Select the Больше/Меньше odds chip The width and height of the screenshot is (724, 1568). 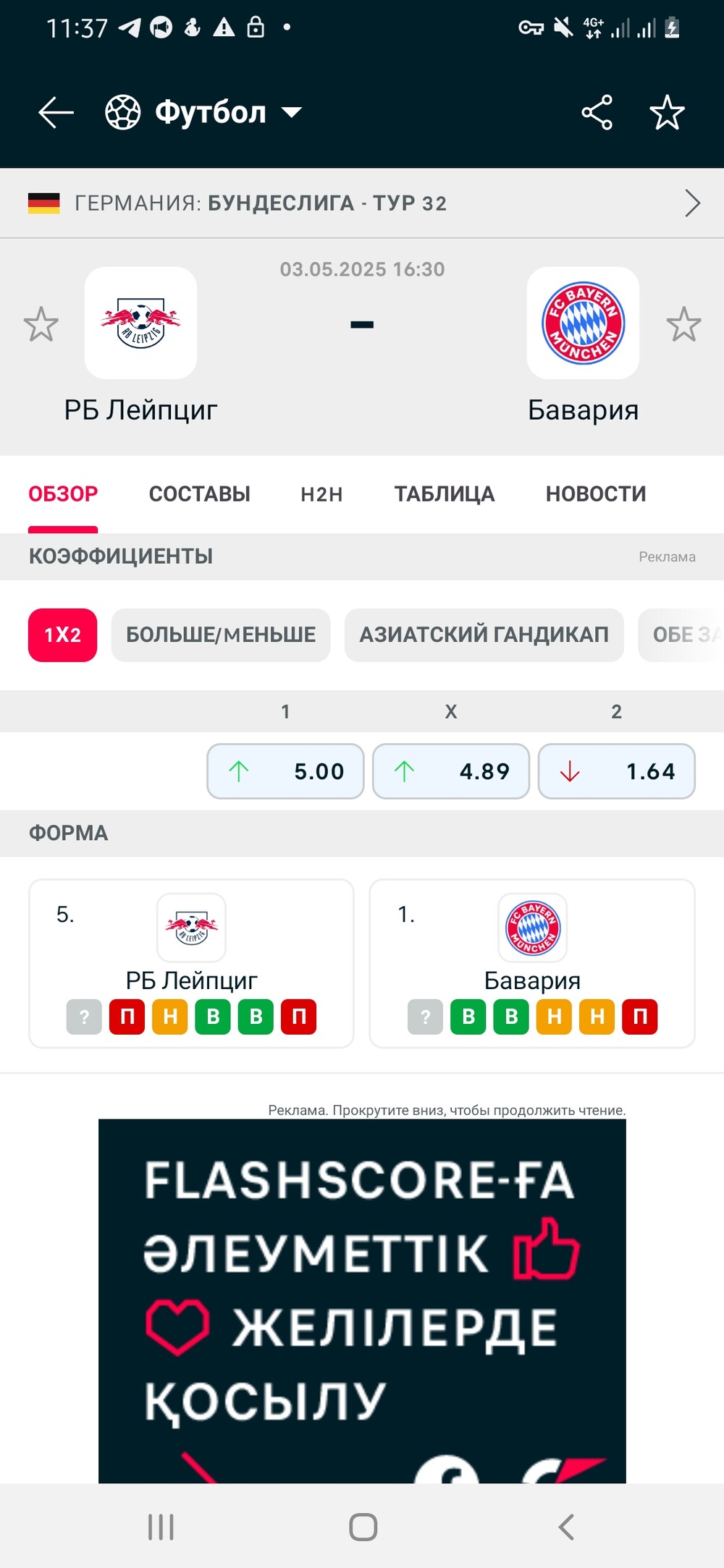221,635
